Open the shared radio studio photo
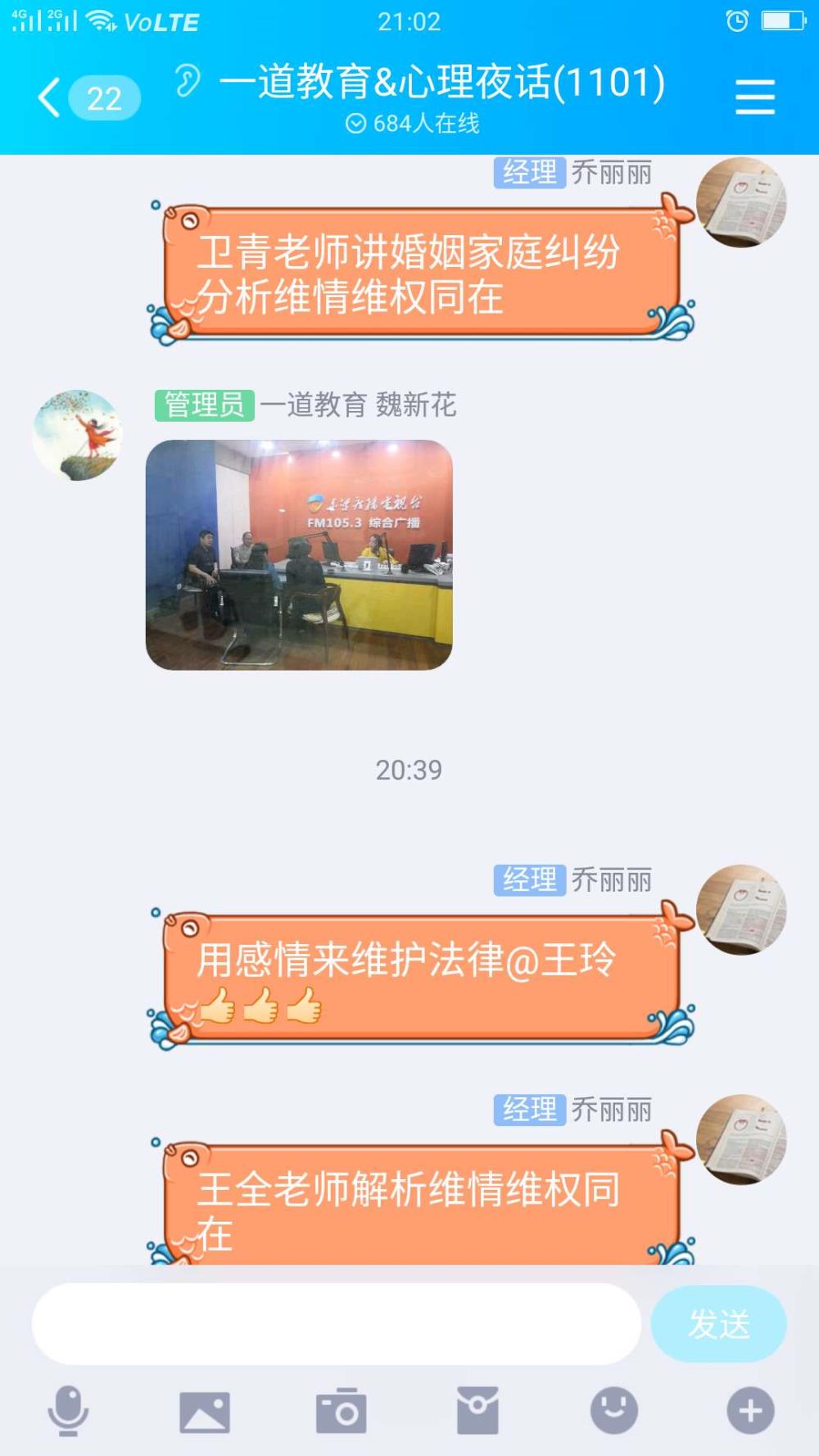The width and height of the screenshot is (819, 1456). pyautogui.click(x=299, y=554)
